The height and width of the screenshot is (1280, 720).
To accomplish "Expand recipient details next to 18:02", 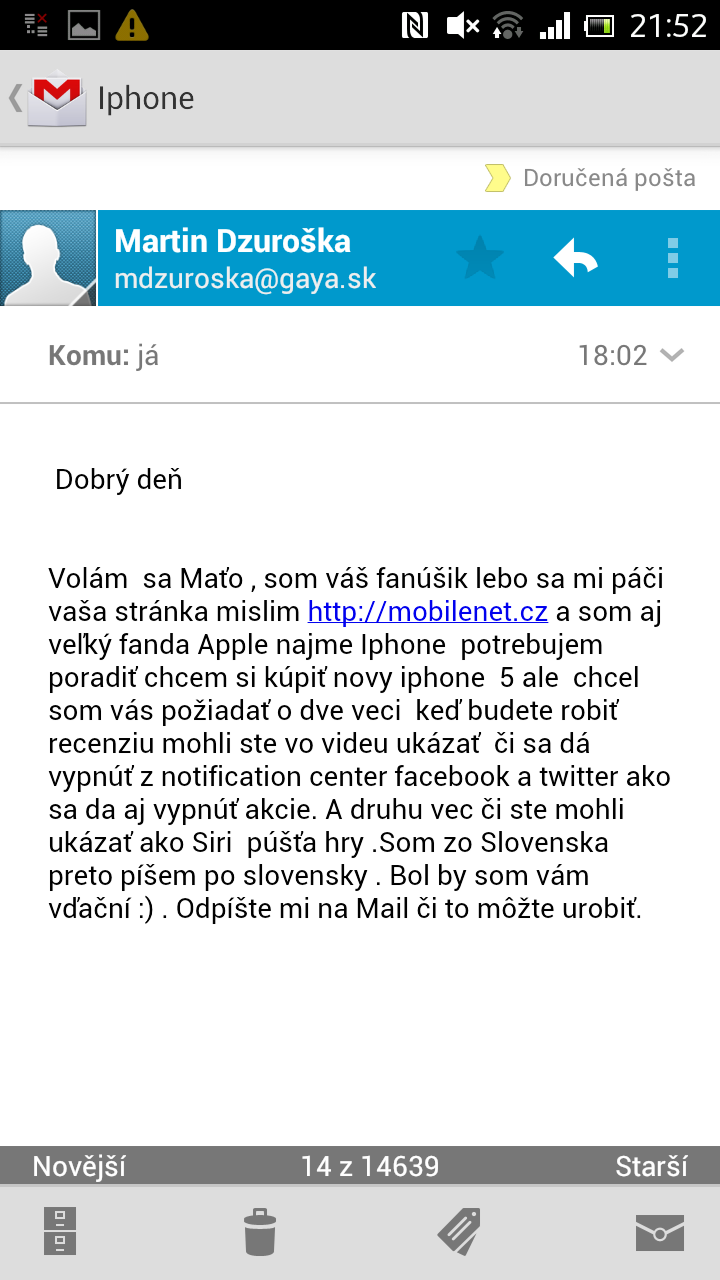I will 672,355.
